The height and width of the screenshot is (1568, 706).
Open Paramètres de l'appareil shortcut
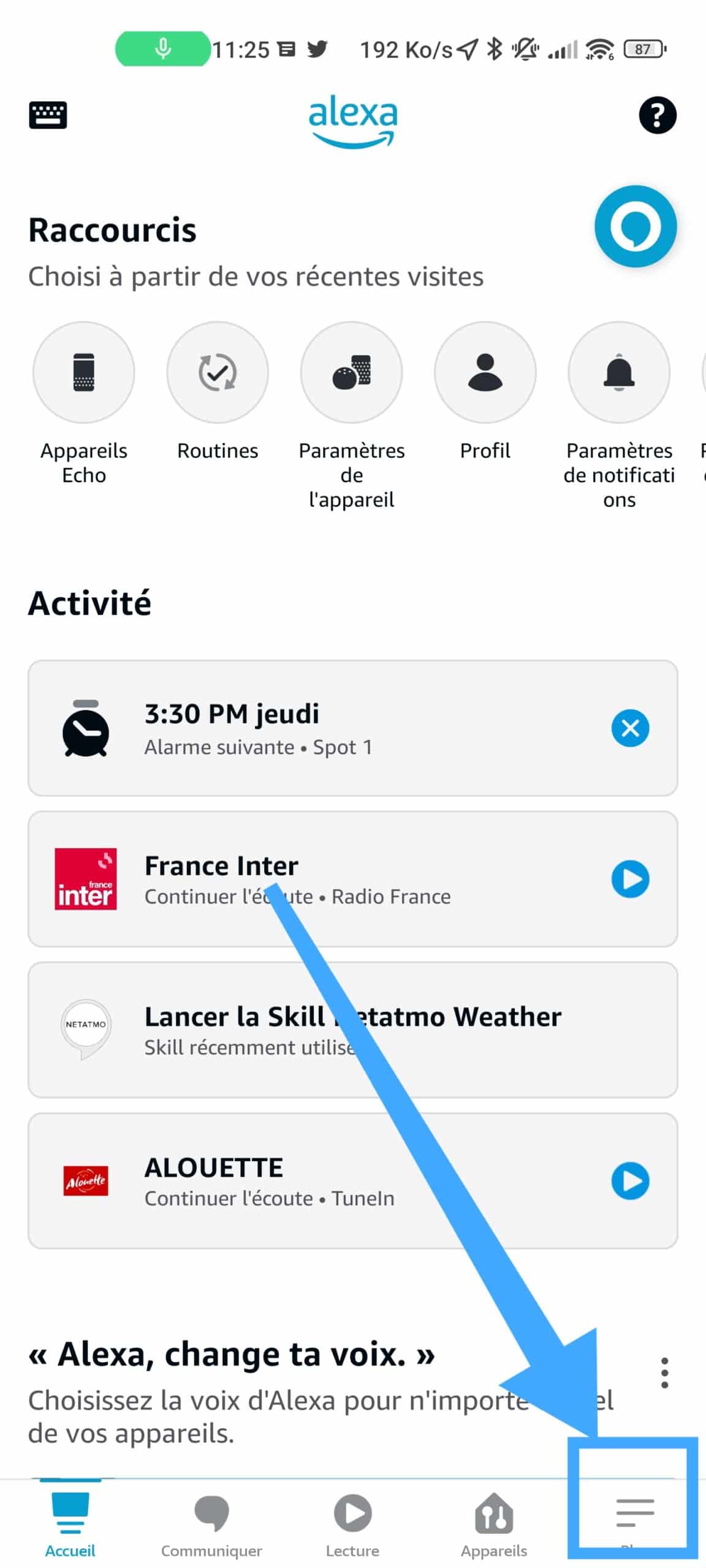(351, 416)
